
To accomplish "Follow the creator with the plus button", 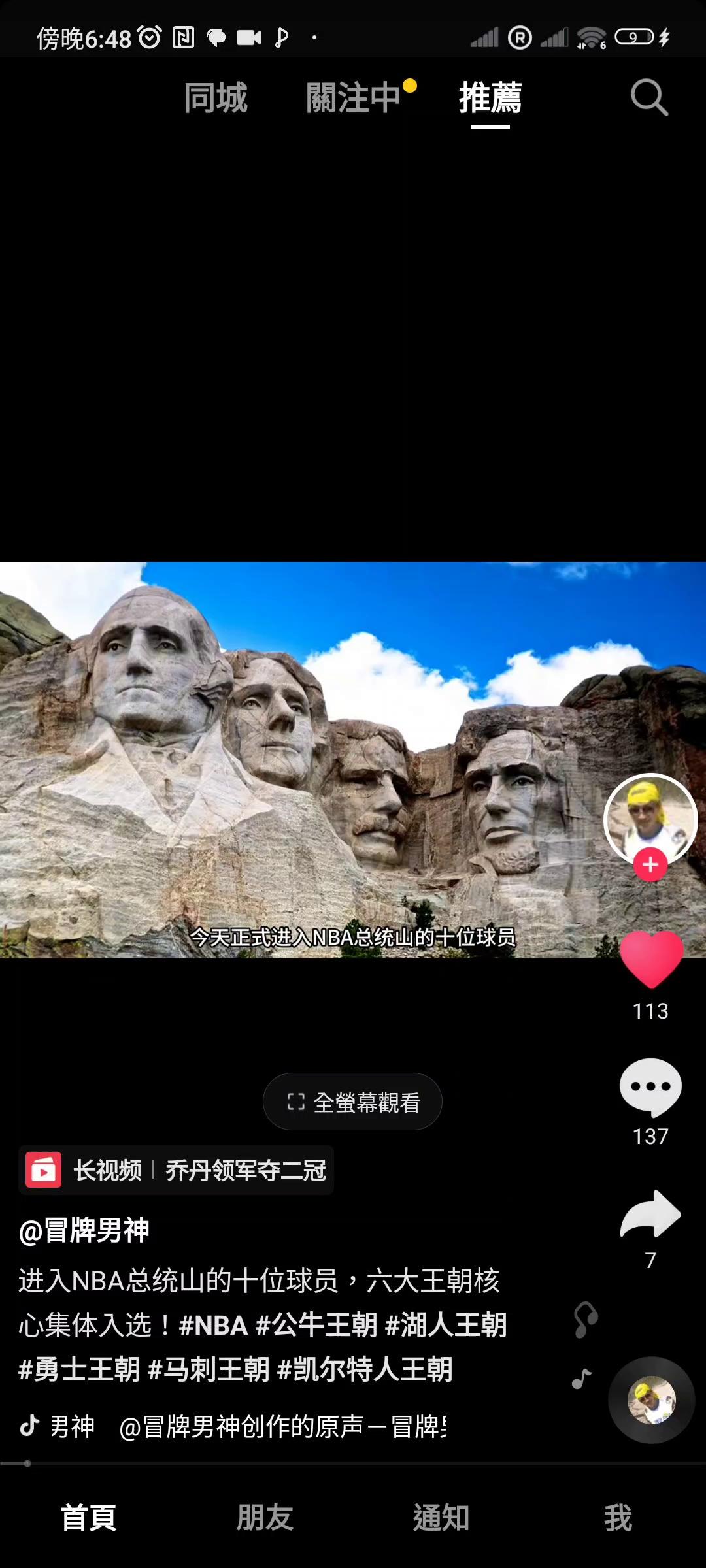I will (650, 865).
